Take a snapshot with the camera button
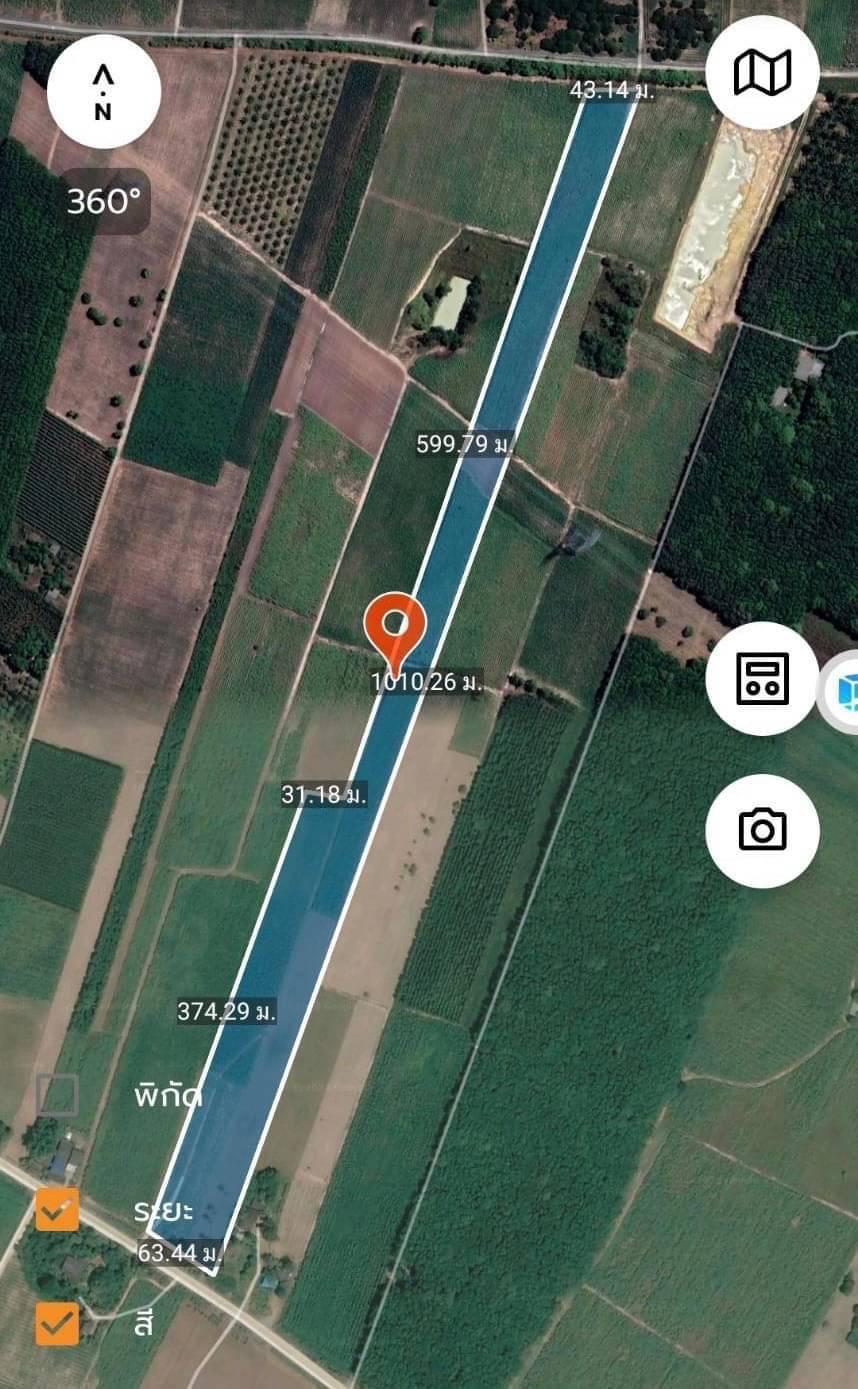Viewport: 858px width, 1389px height. coord(762,830)
